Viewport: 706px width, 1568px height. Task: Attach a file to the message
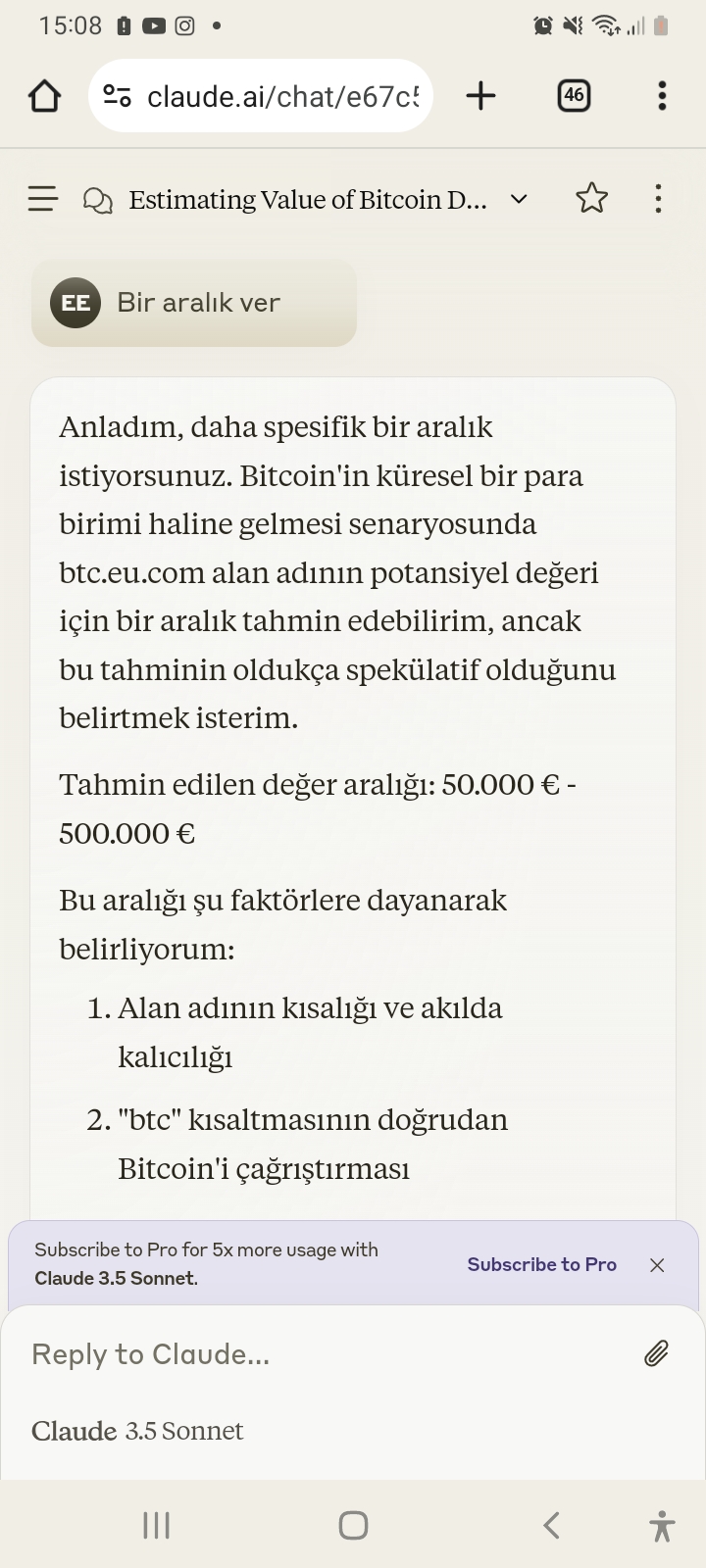[656, 1353]
